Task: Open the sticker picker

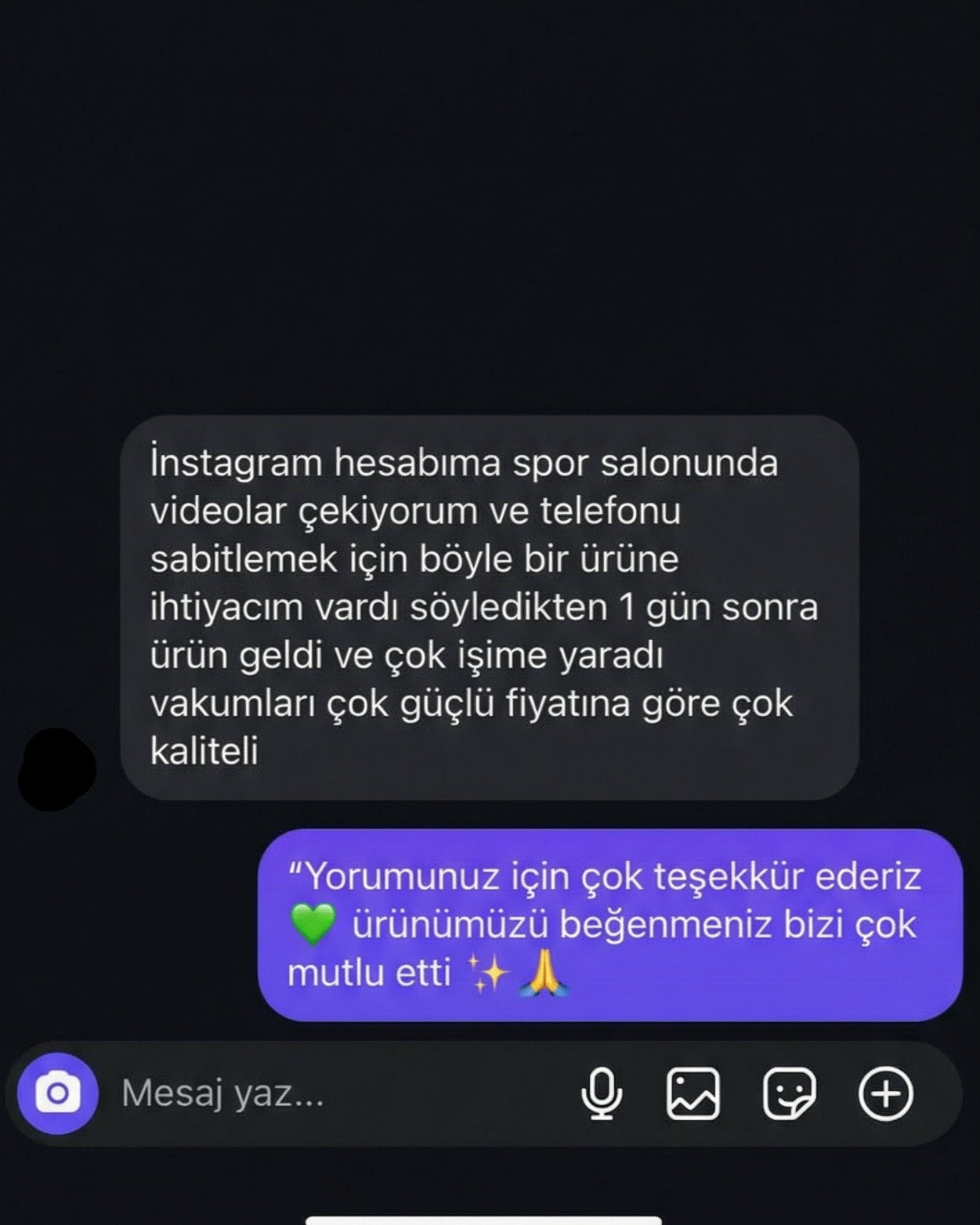Action: tap(789, 1093)
